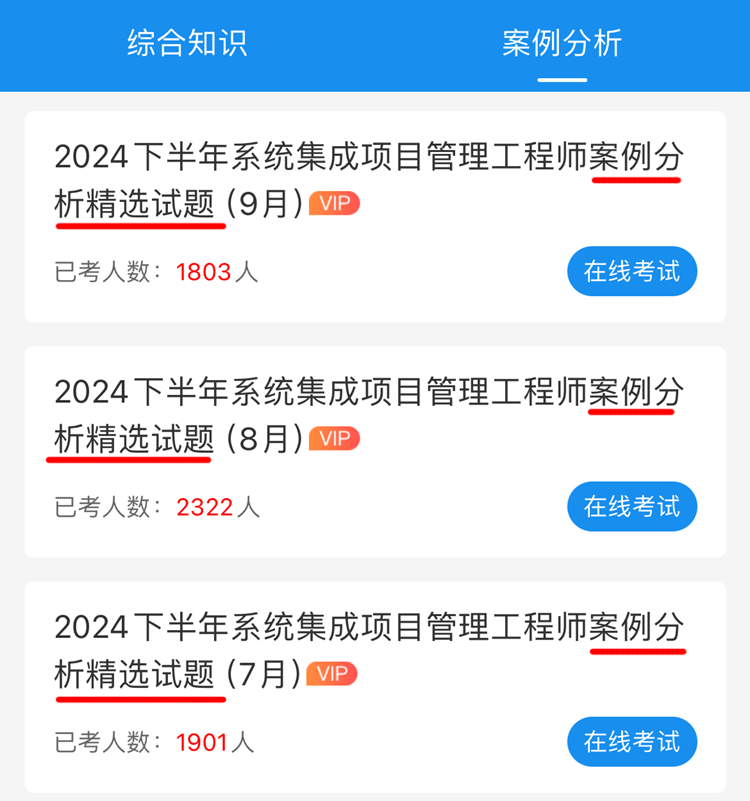View the 7月 案例分析精选试题 card
The width and height of the screenshot is (750, 801).
(x=370, y=650)
